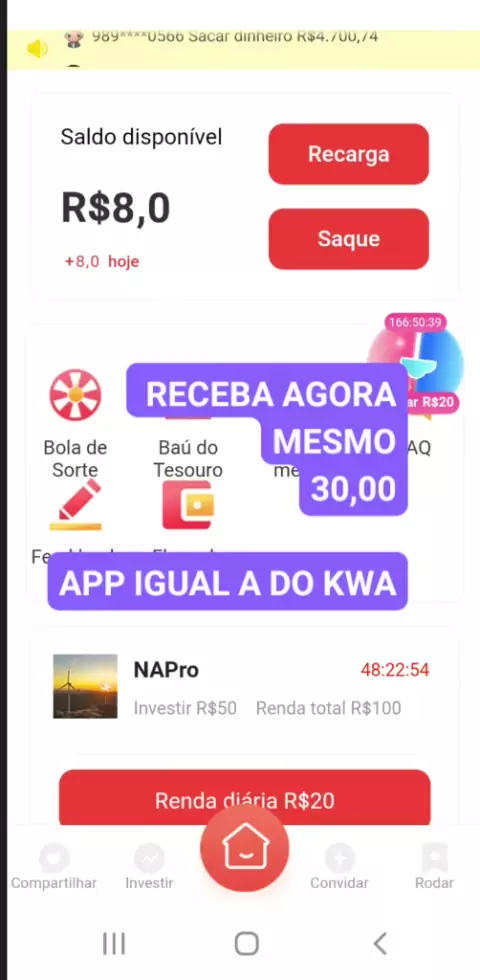
Task: Open Saque to withdraw balance
Action: (348, 239)
